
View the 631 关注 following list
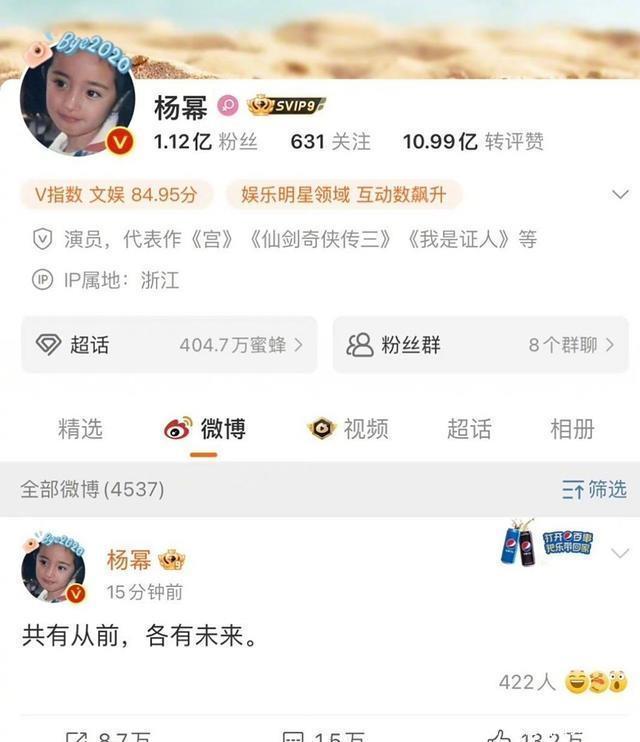pyautogui.click(x=330, y=142)
